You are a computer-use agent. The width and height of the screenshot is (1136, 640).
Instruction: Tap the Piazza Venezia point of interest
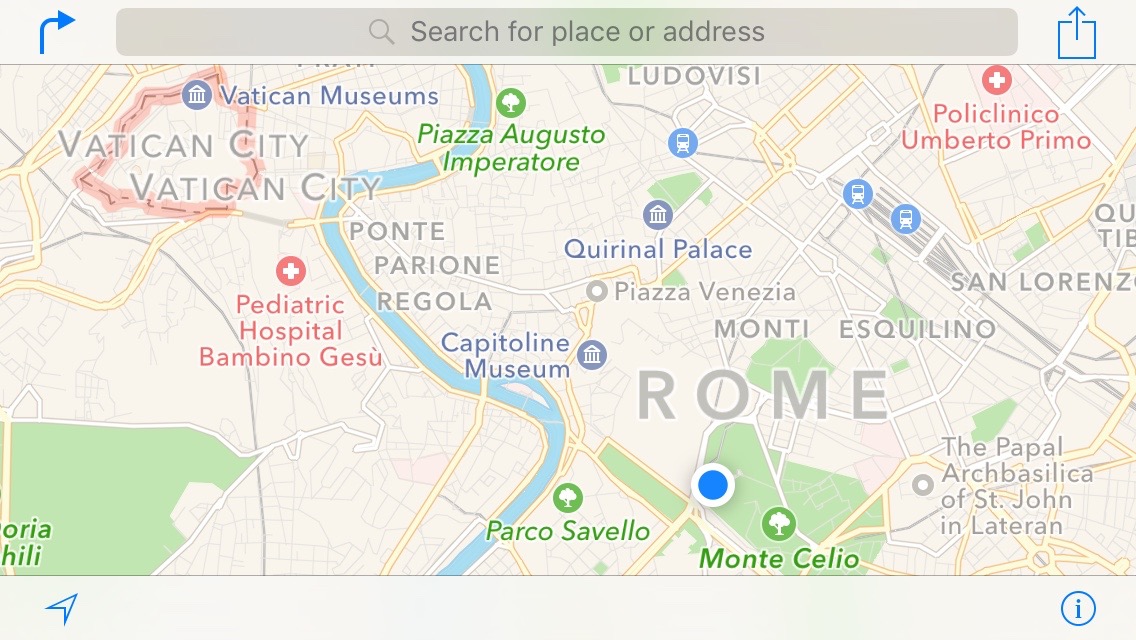[598, 292]
